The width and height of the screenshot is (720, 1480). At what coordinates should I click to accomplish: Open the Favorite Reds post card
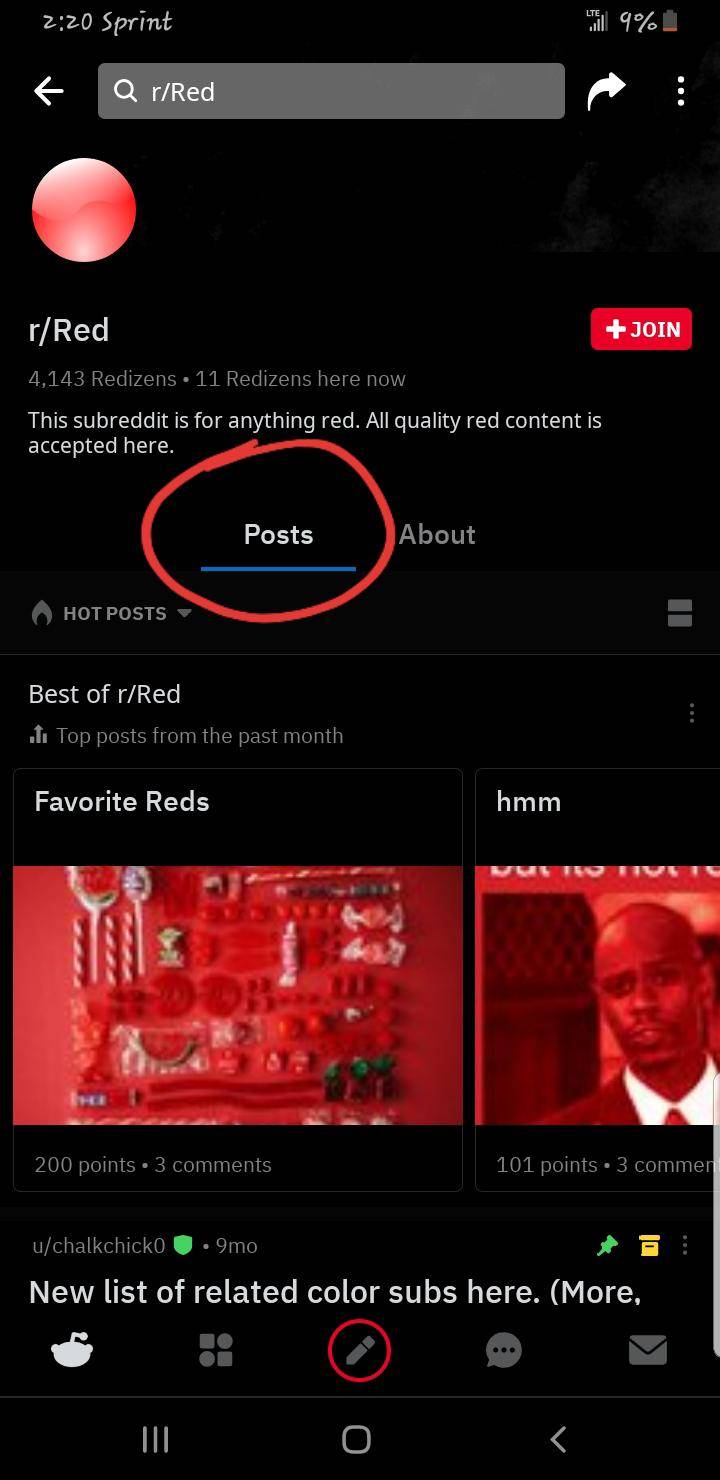coord(238,980)
